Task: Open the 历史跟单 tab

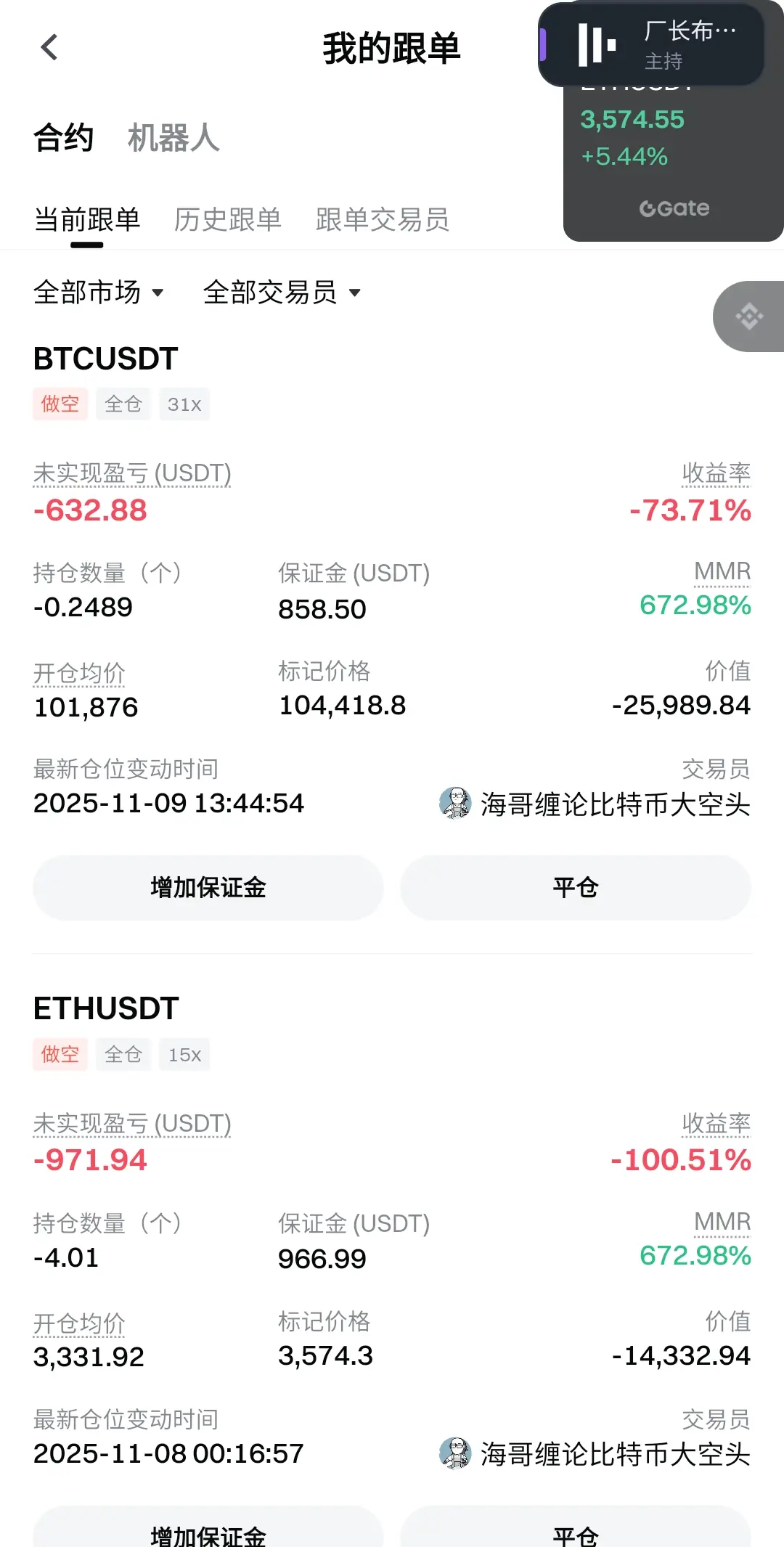Action: [x=227, y=219]
